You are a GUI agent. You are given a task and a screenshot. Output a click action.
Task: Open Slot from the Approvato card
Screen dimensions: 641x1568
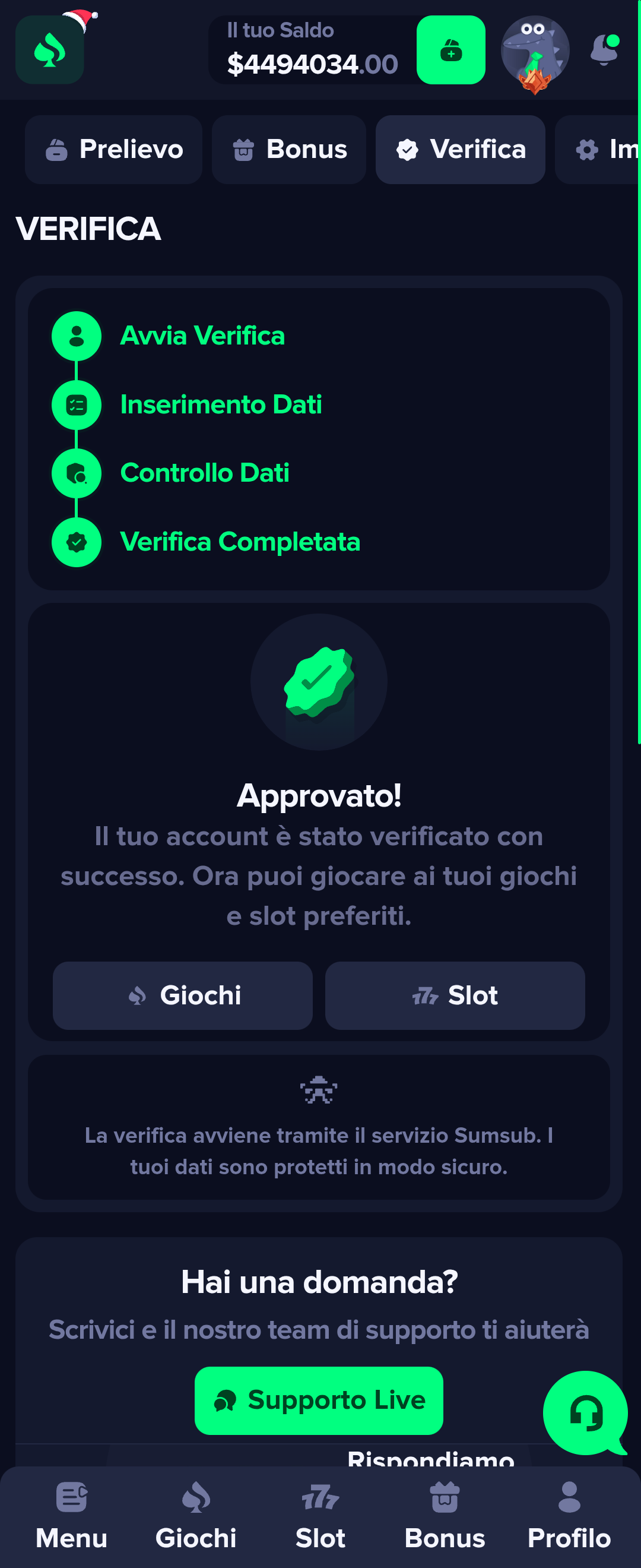(x=455, y=996)
